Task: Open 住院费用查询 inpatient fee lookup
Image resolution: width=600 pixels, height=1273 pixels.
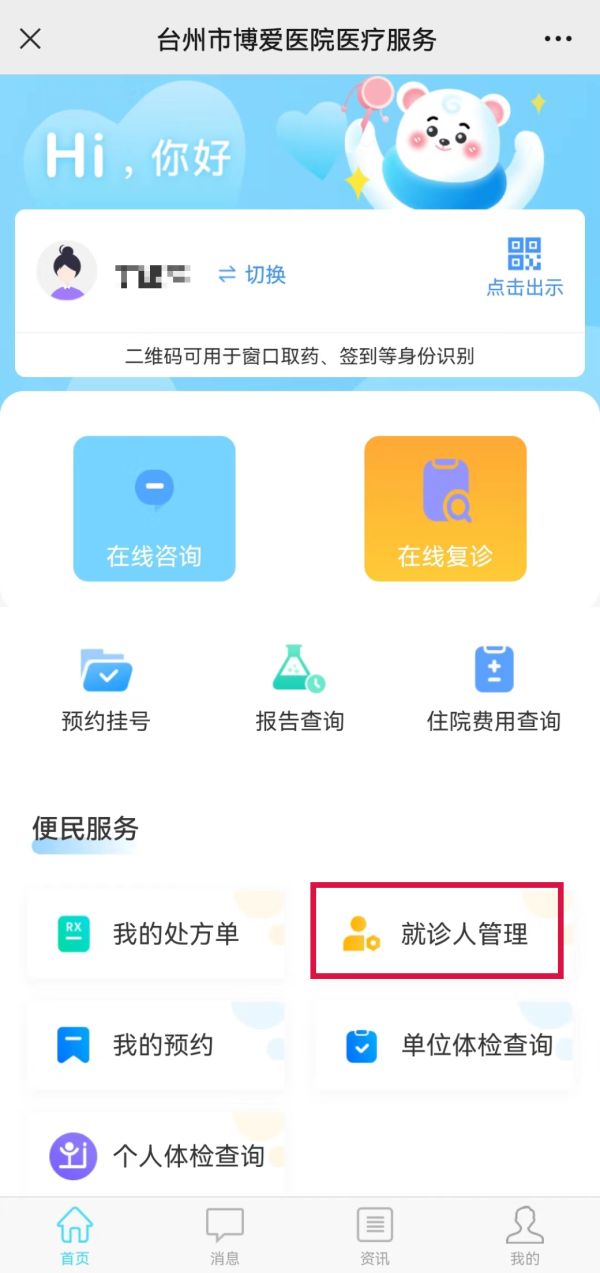Action: coord(493,690)
